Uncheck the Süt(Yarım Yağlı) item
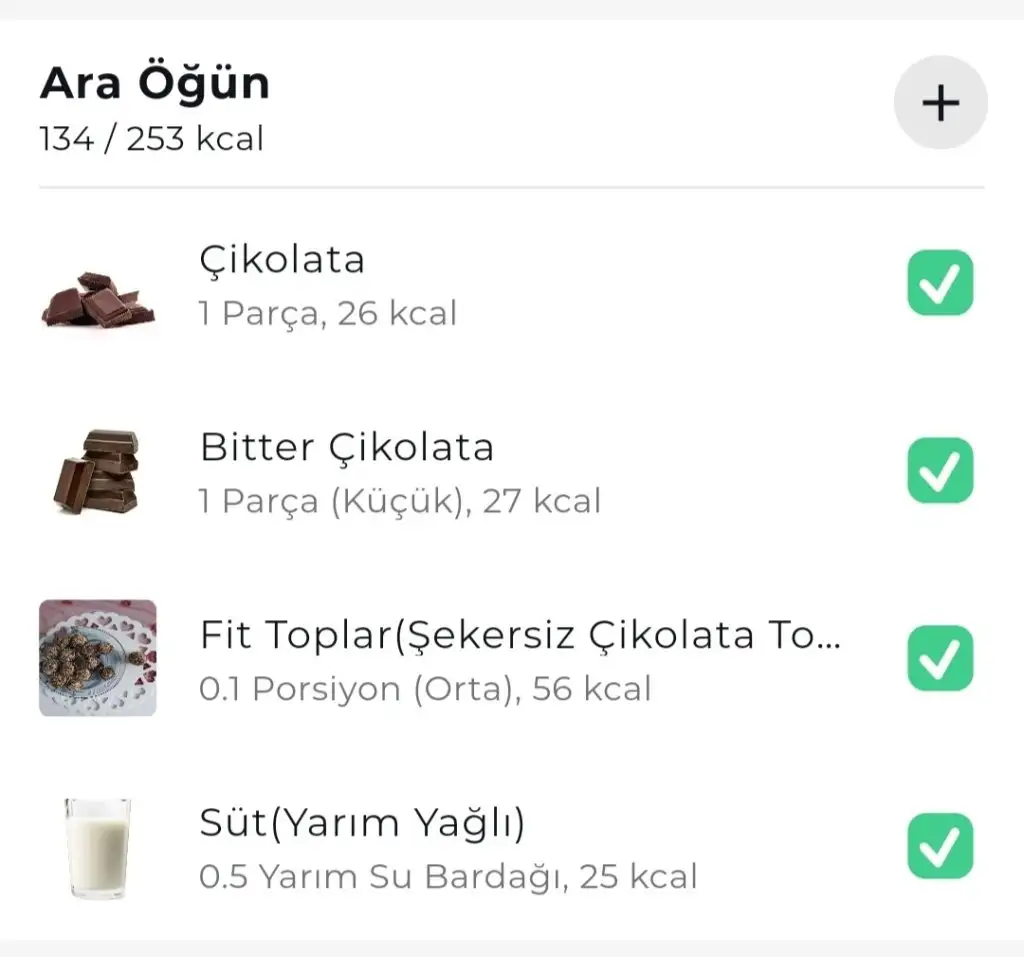The height and width of the screenshot is (957, 1024). tap(940, 846)
